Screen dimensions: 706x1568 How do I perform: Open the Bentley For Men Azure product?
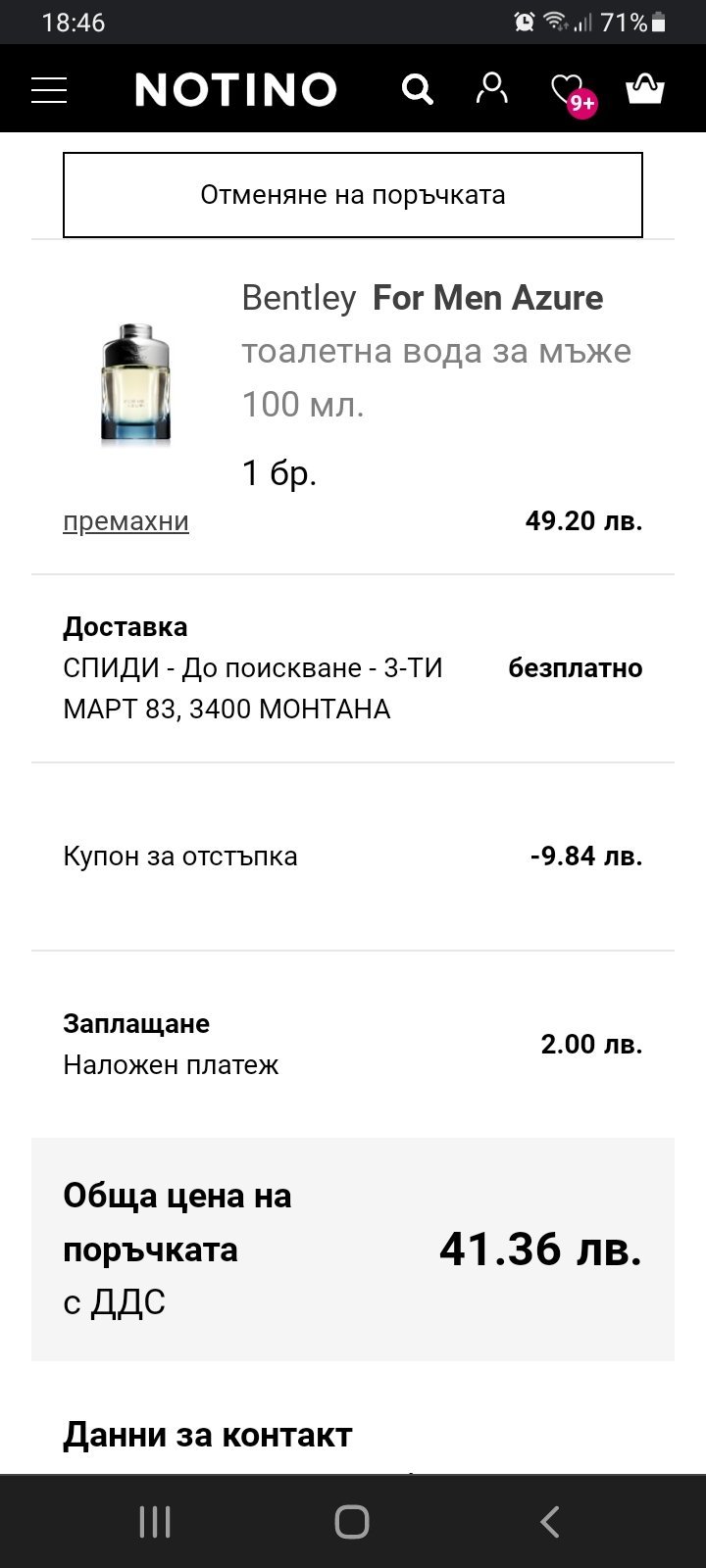click(423, 298)
